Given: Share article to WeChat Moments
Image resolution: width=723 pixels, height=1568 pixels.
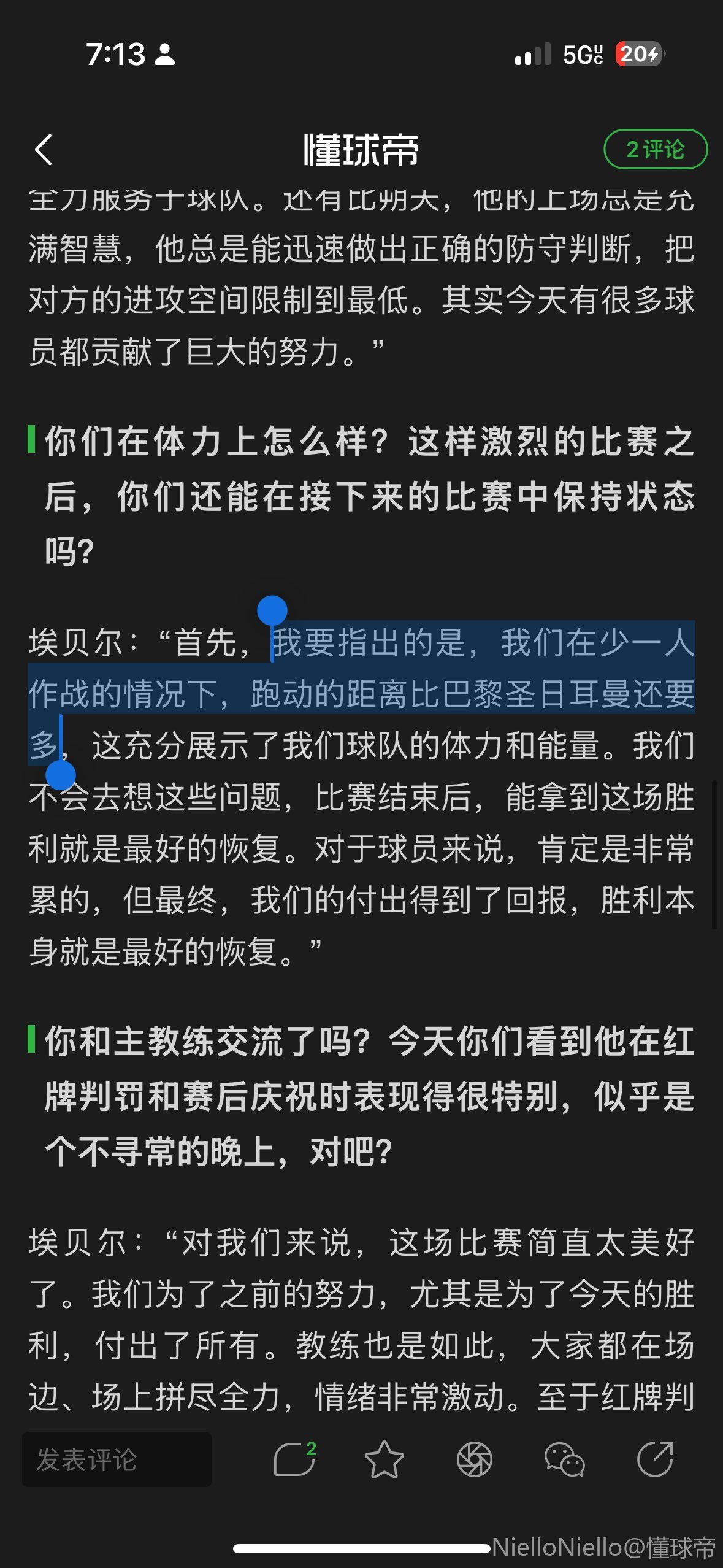Looking at the screenshot, I should (x=474, y=1459).
